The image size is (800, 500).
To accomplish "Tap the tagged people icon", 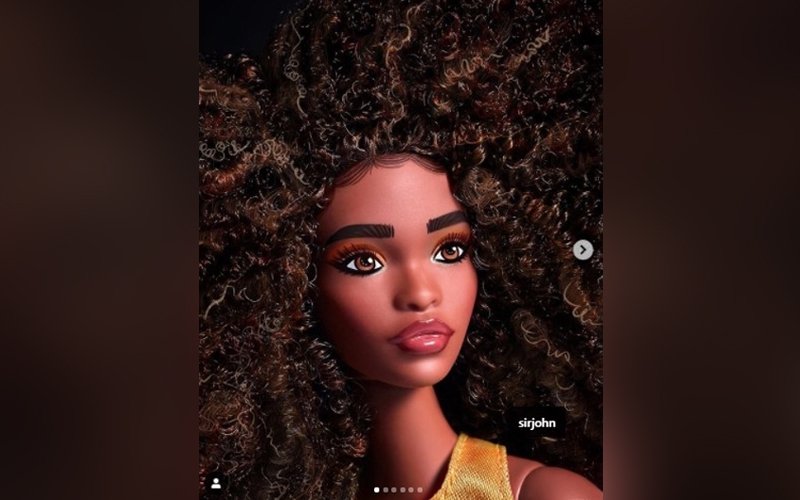I will point(215,483).
